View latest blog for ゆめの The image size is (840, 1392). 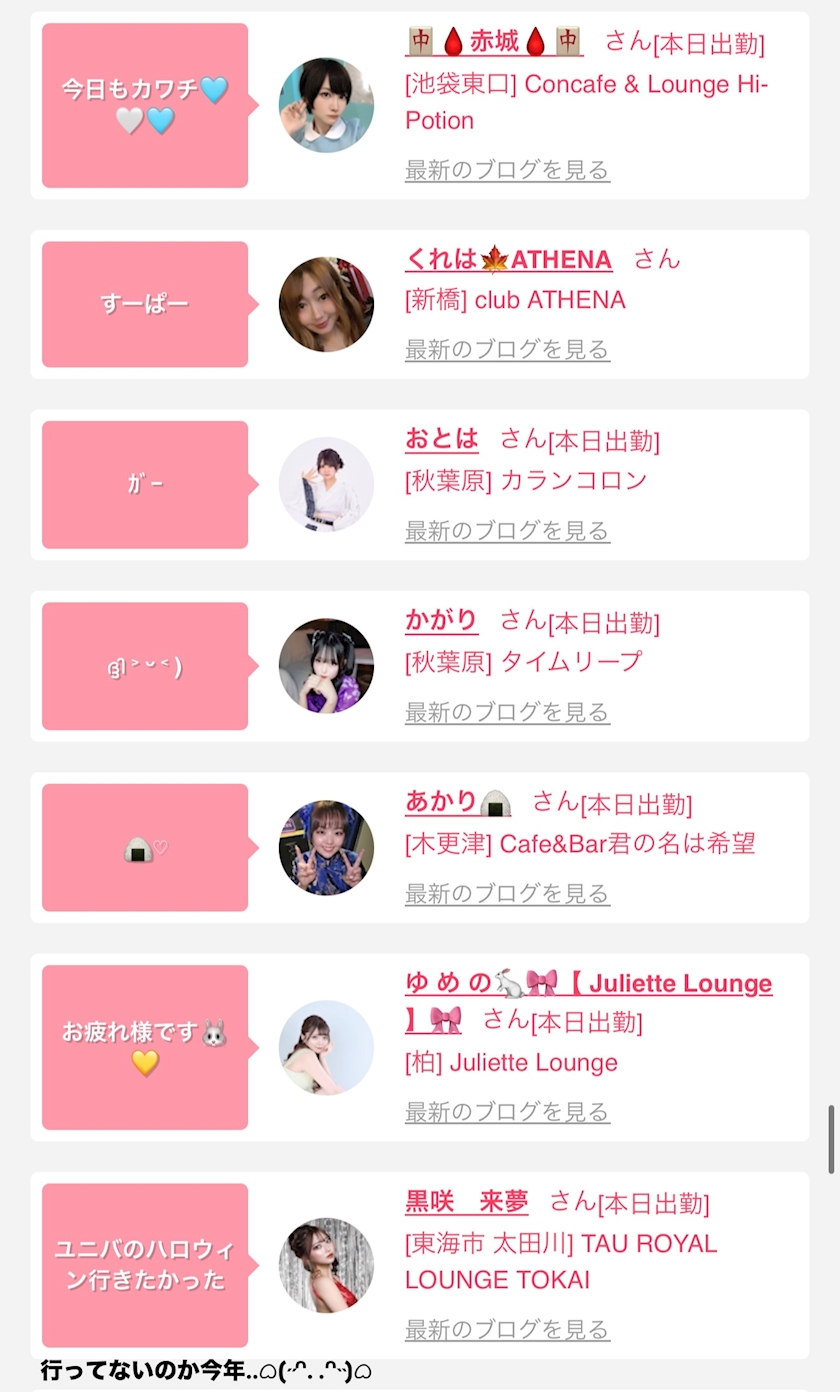pos(507,1111)
